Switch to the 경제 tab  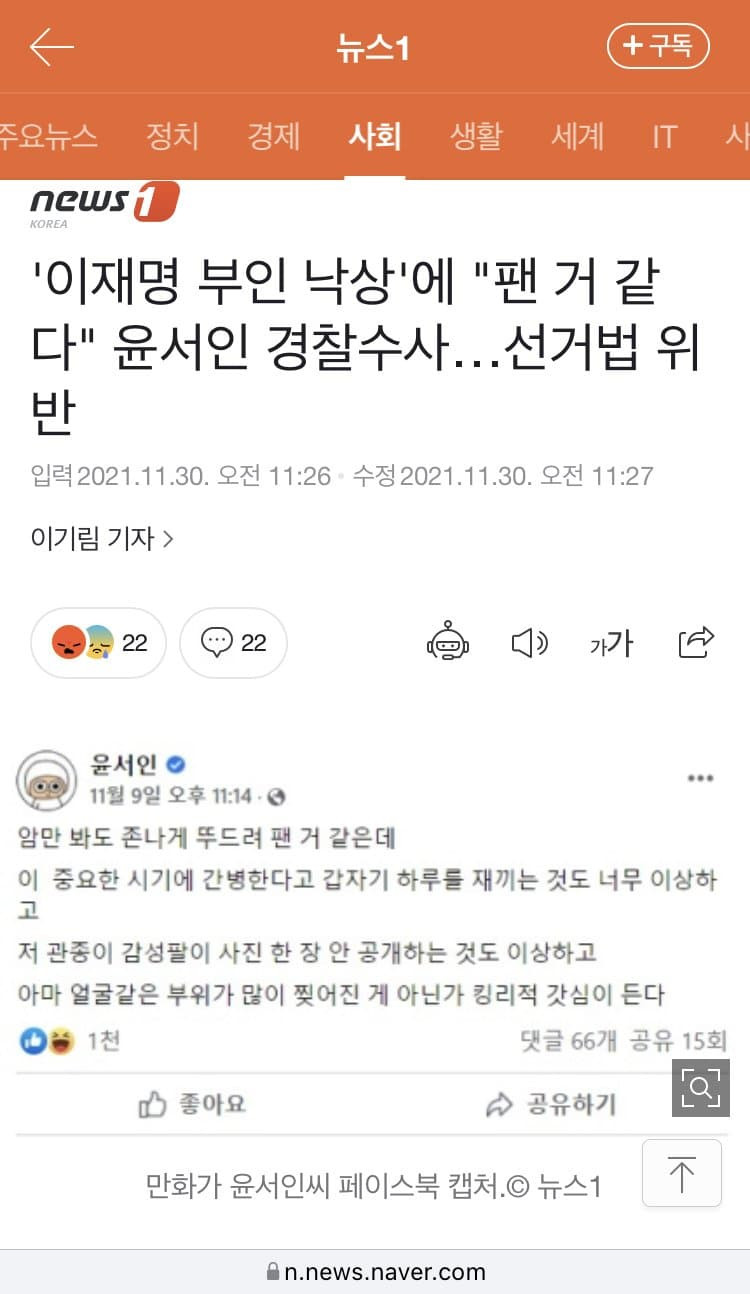274,136
